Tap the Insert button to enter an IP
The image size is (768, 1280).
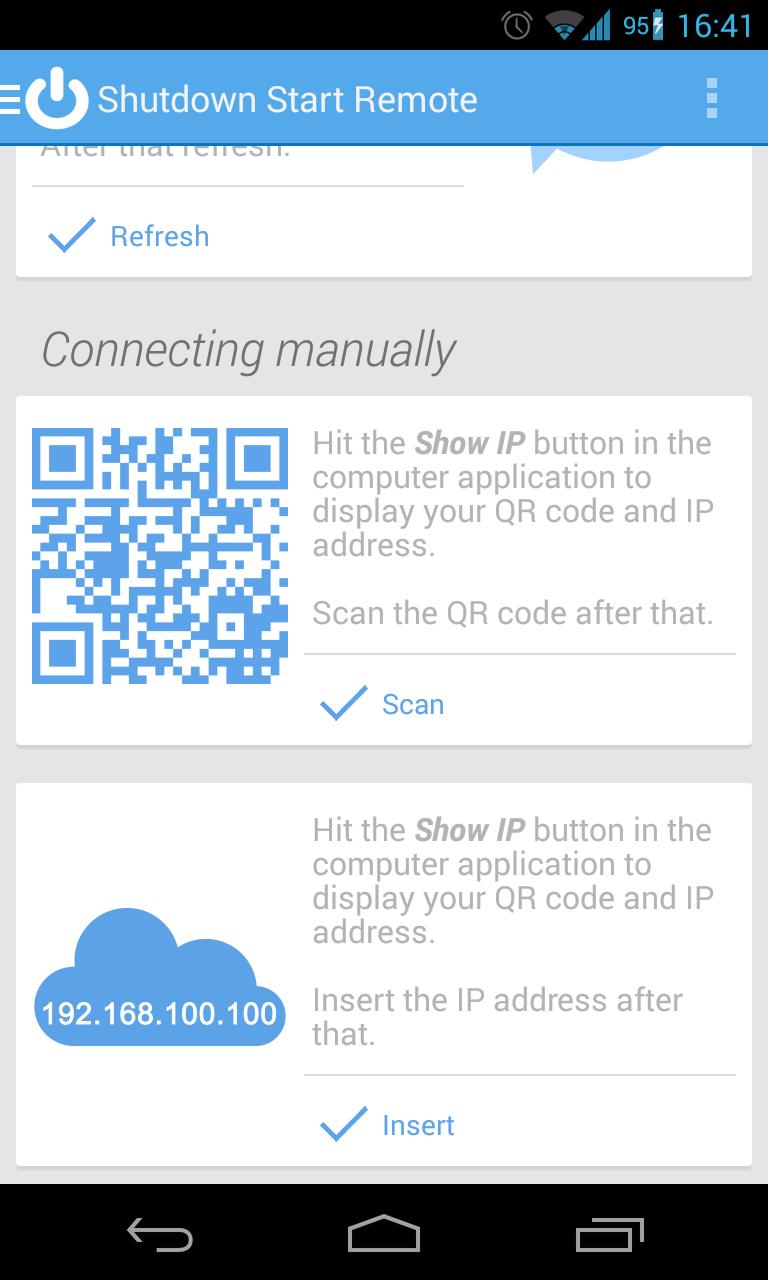(418, 1124)
